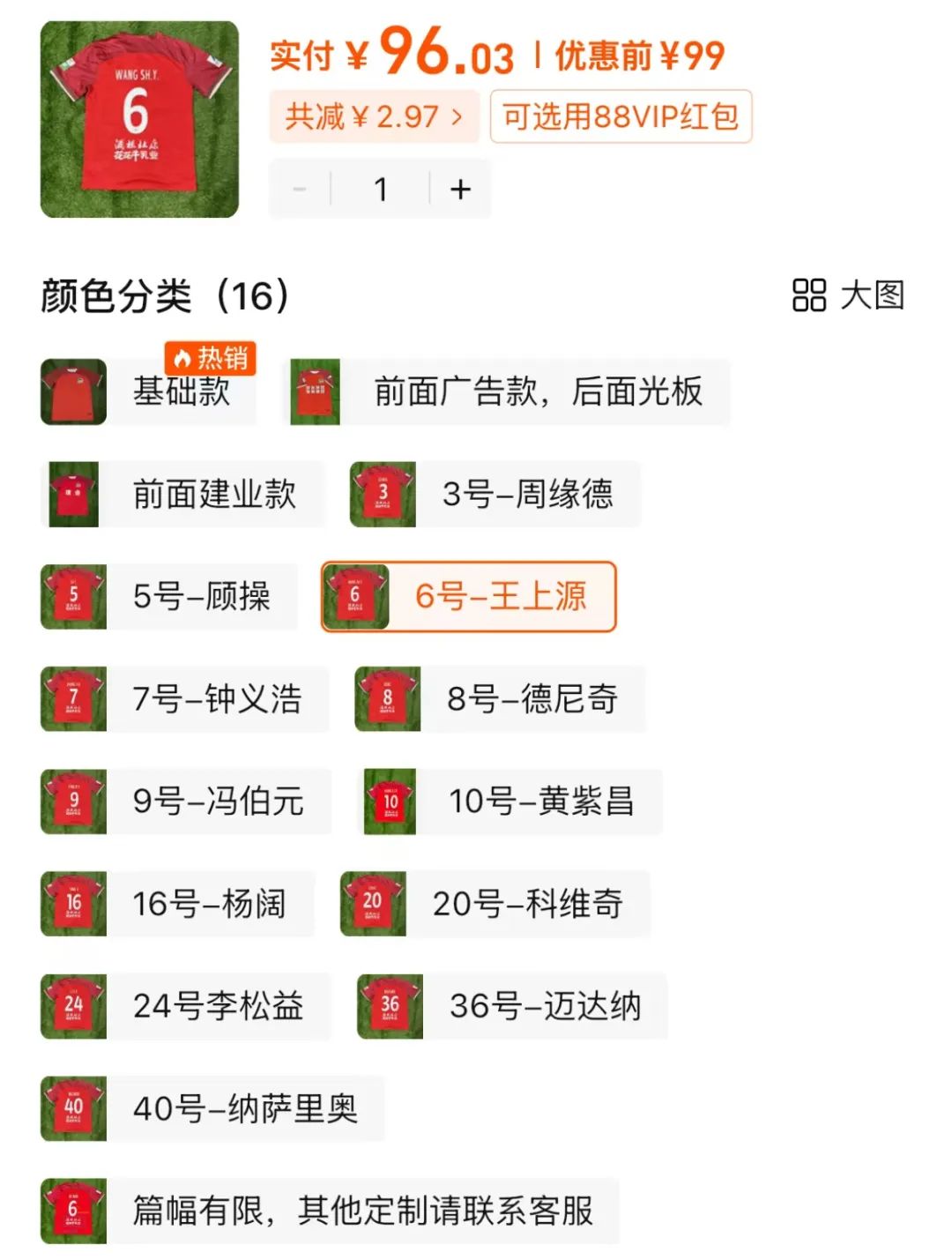Select the 16号-杨阔 jersey
The height and width of the screenshot is (1260, 952).
coord(177,903)
